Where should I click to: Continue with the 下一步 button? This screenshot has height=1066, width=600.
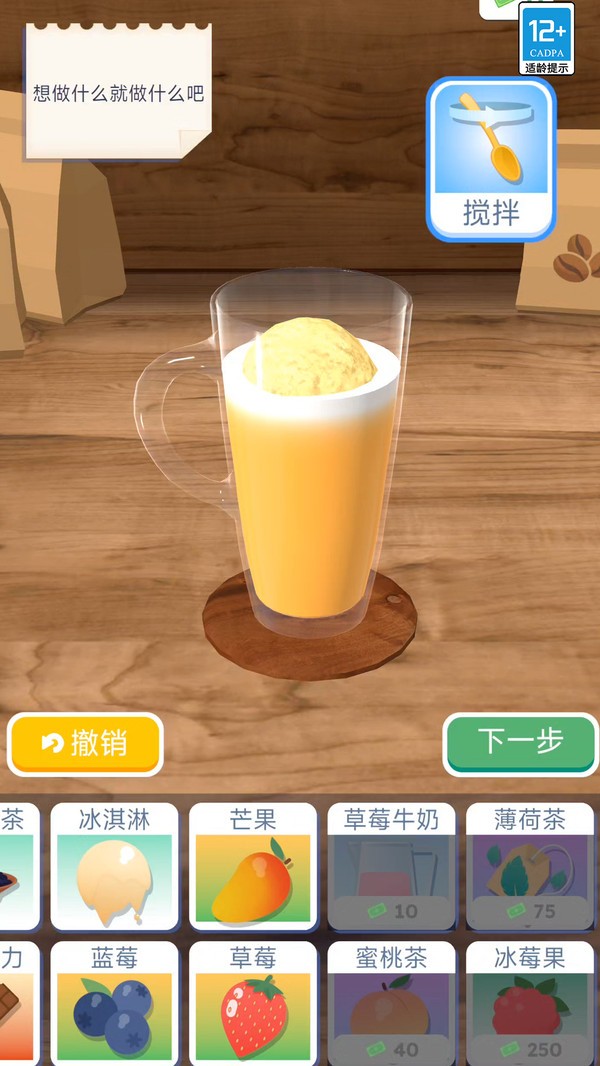[x=520, y=744]
